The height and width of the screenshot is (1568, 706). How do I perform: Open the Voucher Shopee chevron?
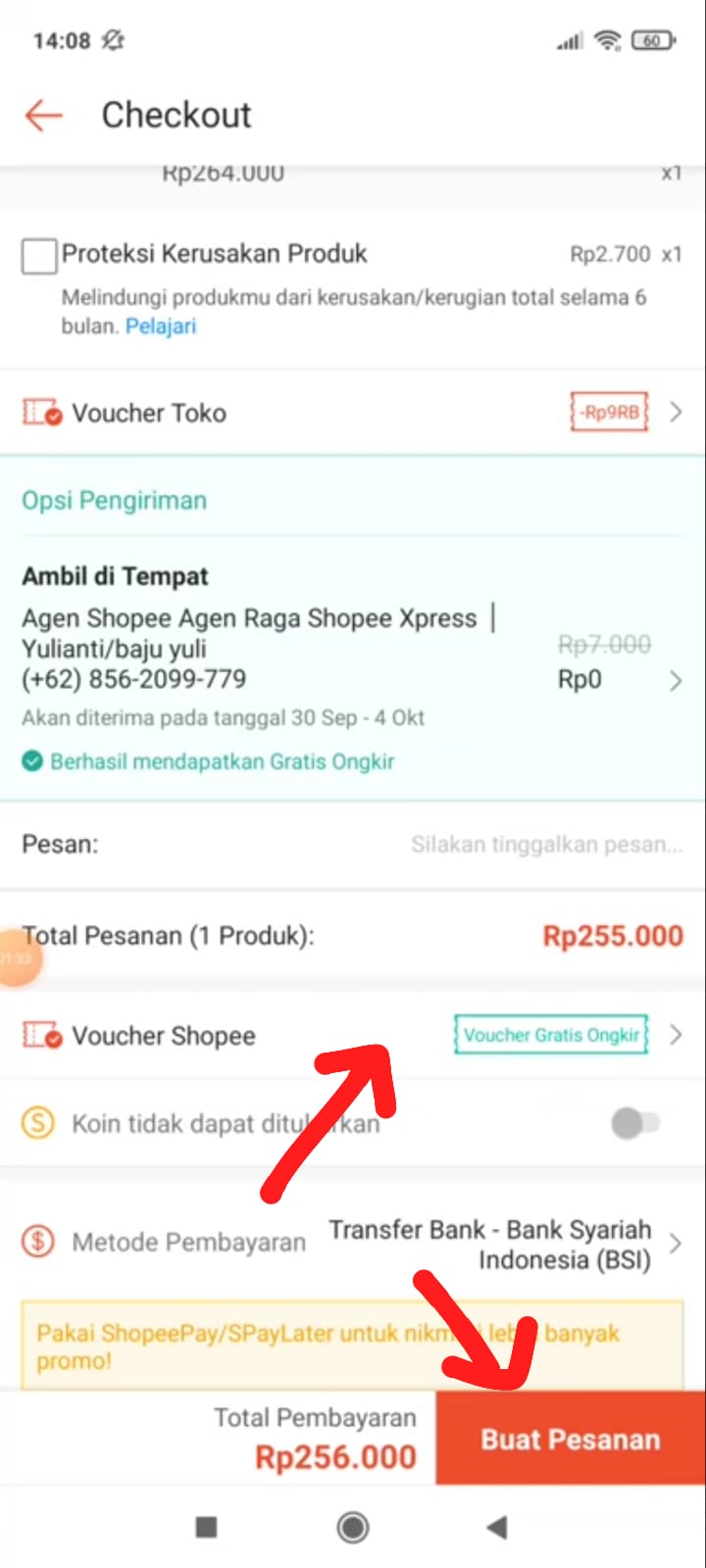click(x=677, y=1035)
